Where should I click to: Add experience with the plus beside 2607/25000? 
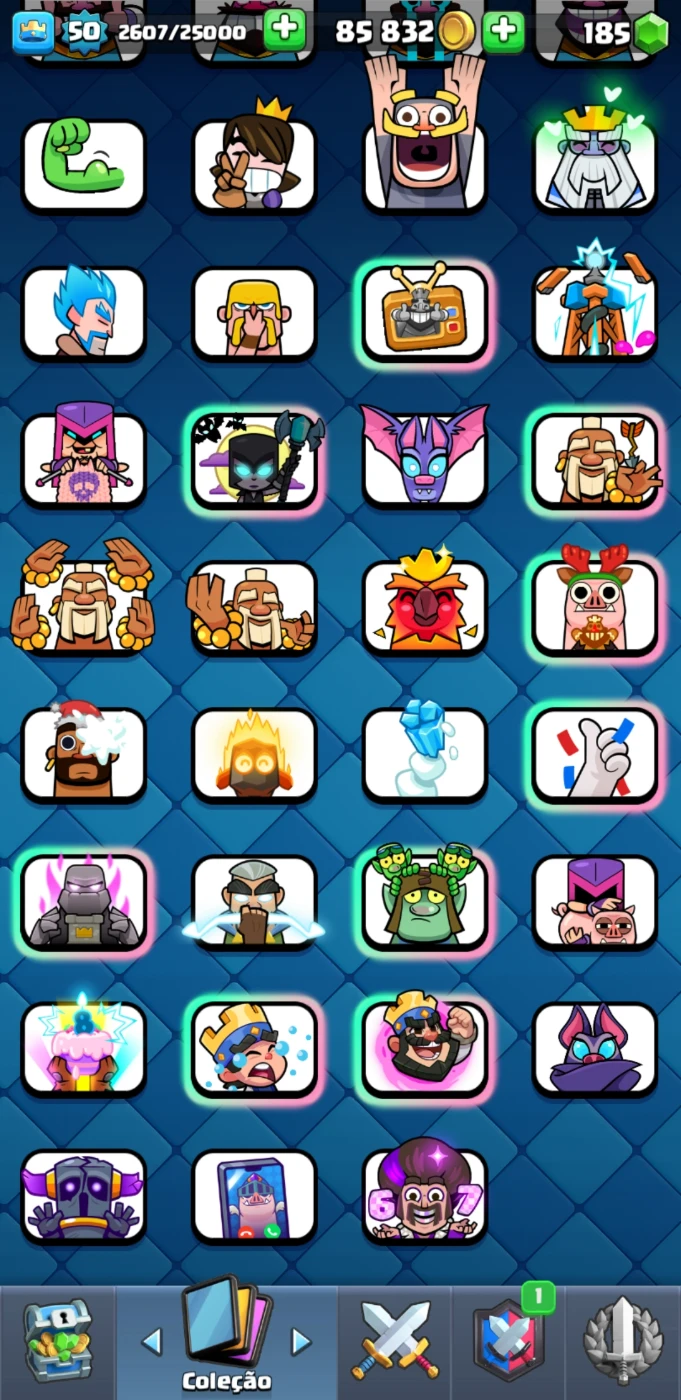point(285,32)
